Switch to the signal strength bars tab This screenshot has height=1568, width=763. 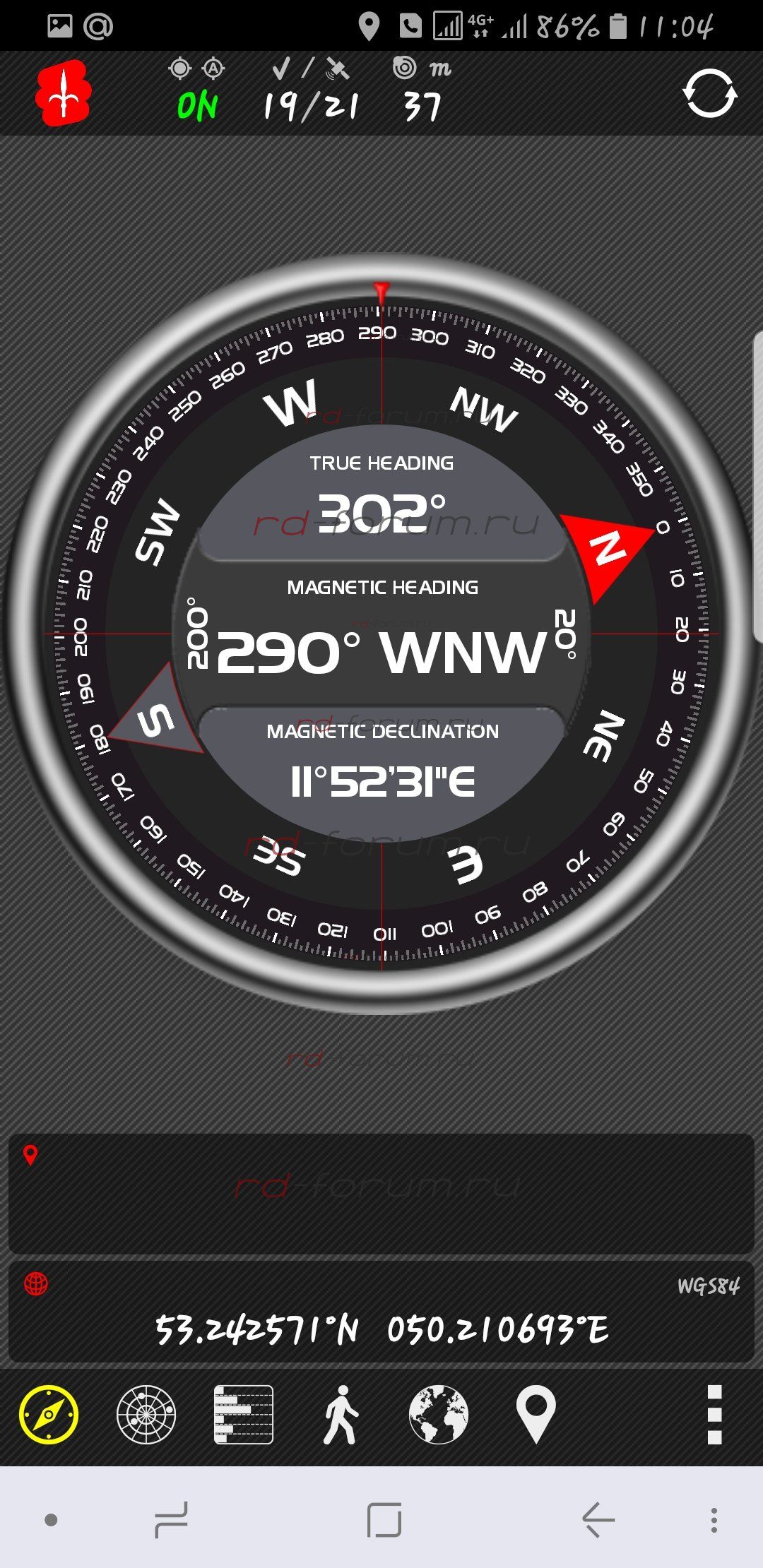(x=244, y=1415)
